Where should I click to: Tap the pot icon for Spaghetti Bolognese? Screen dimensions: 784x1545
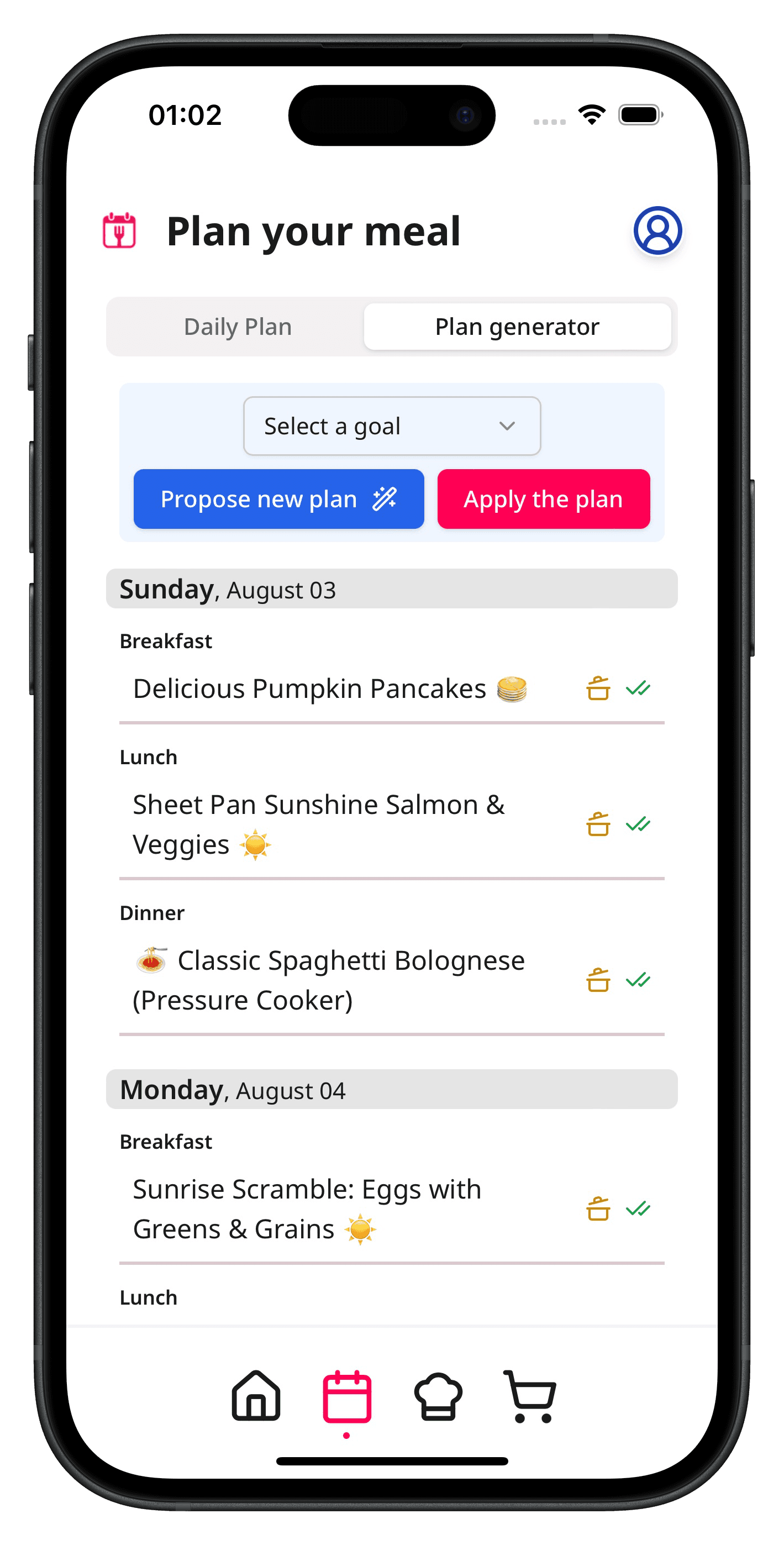(598, 980)
